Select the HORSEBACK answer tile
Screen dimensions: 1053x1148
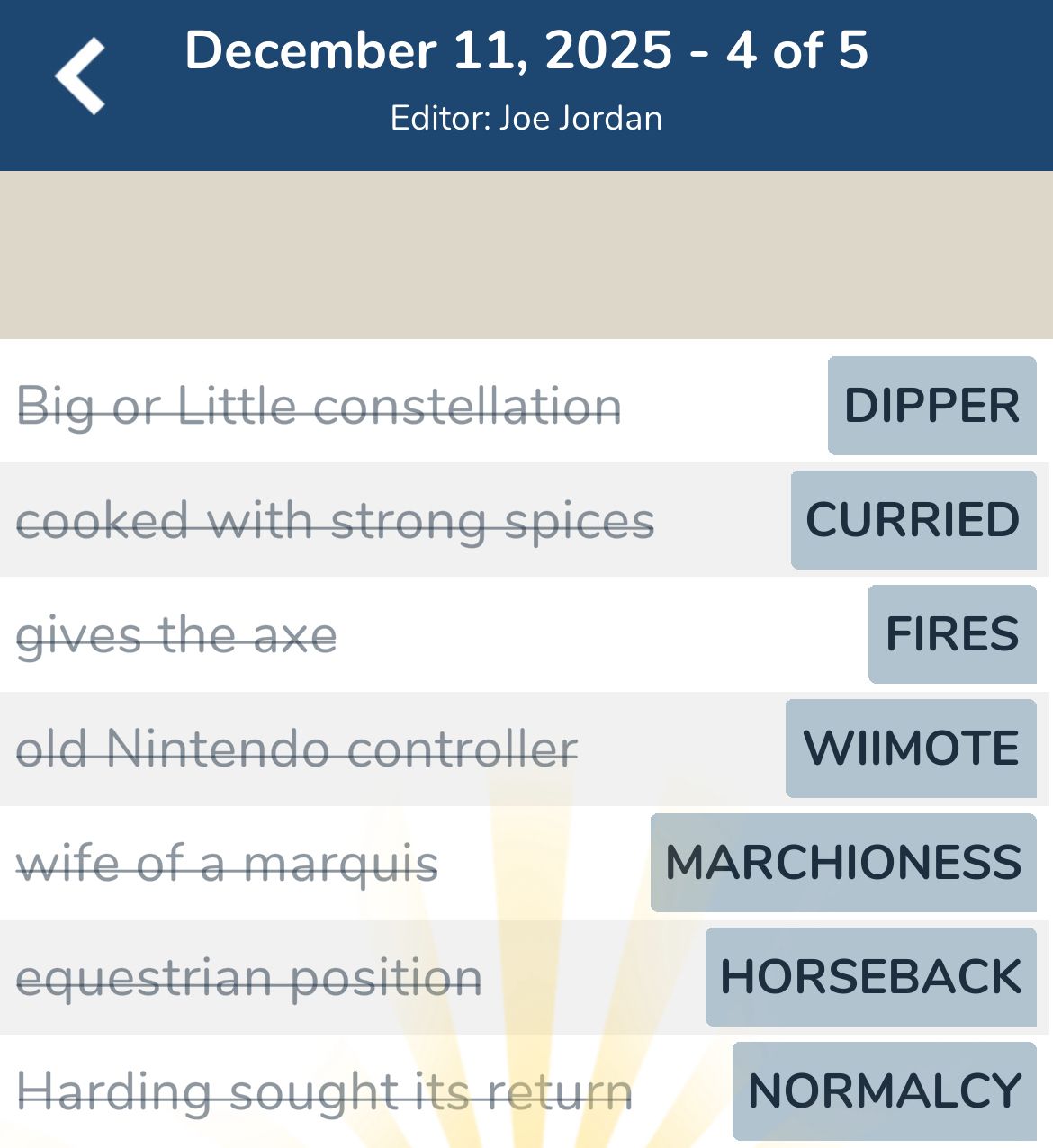(869, 976)
